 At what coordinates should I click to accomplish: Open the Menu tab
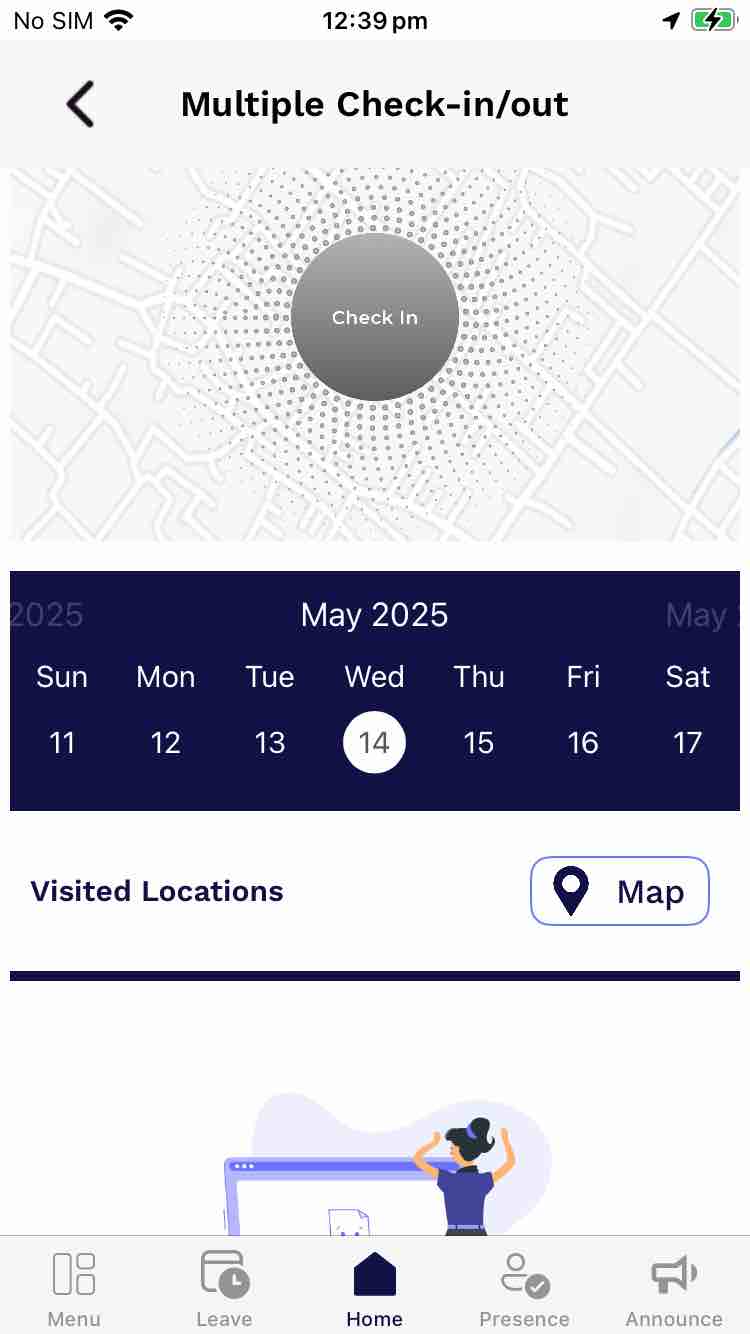pos(74,1288)
